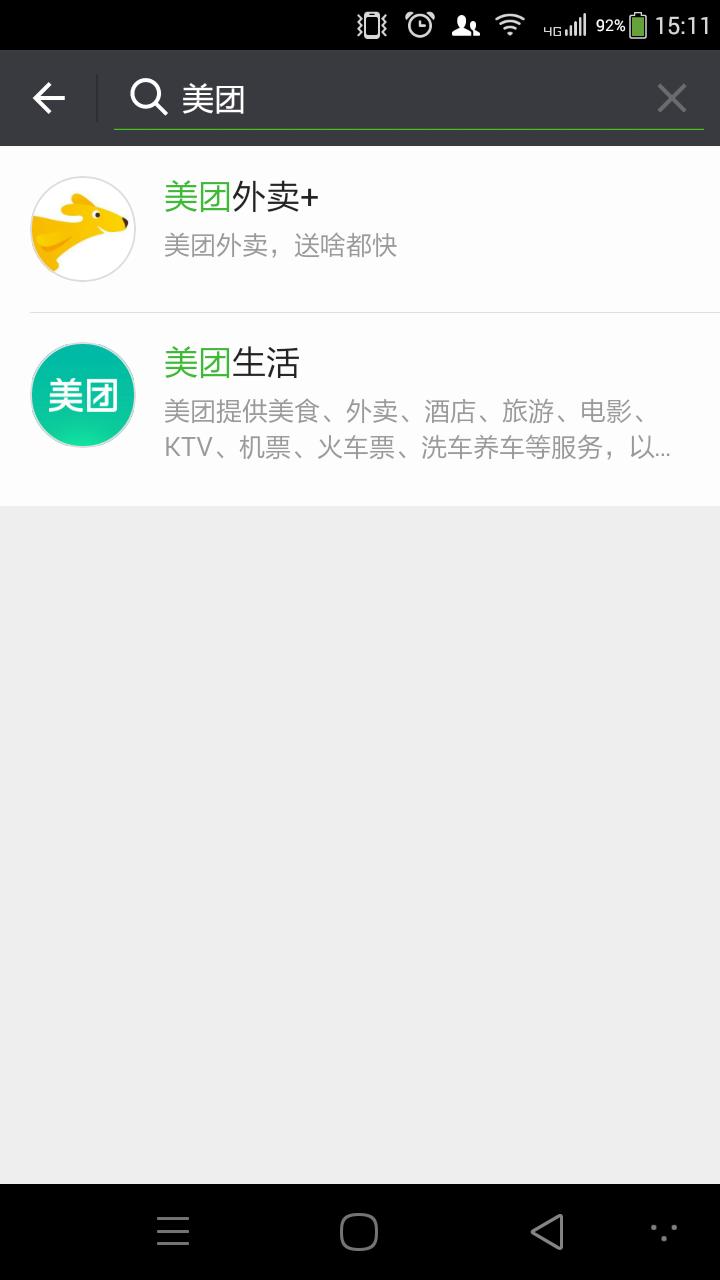This screenshot has width=720, height=1280.
Task: Open the 美团生活 account result
Action: pos(360,393)
